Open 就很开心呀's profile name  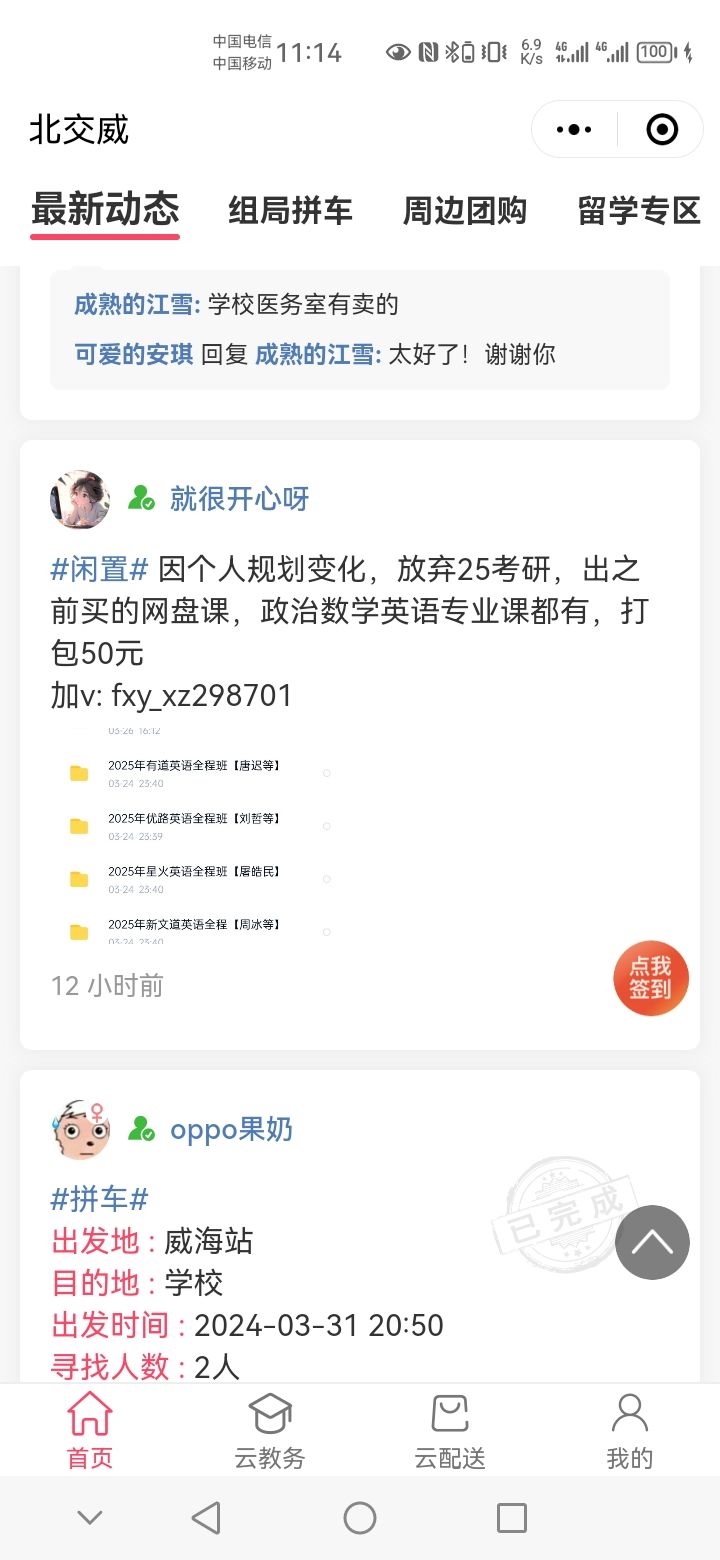(x=239, y=498)
